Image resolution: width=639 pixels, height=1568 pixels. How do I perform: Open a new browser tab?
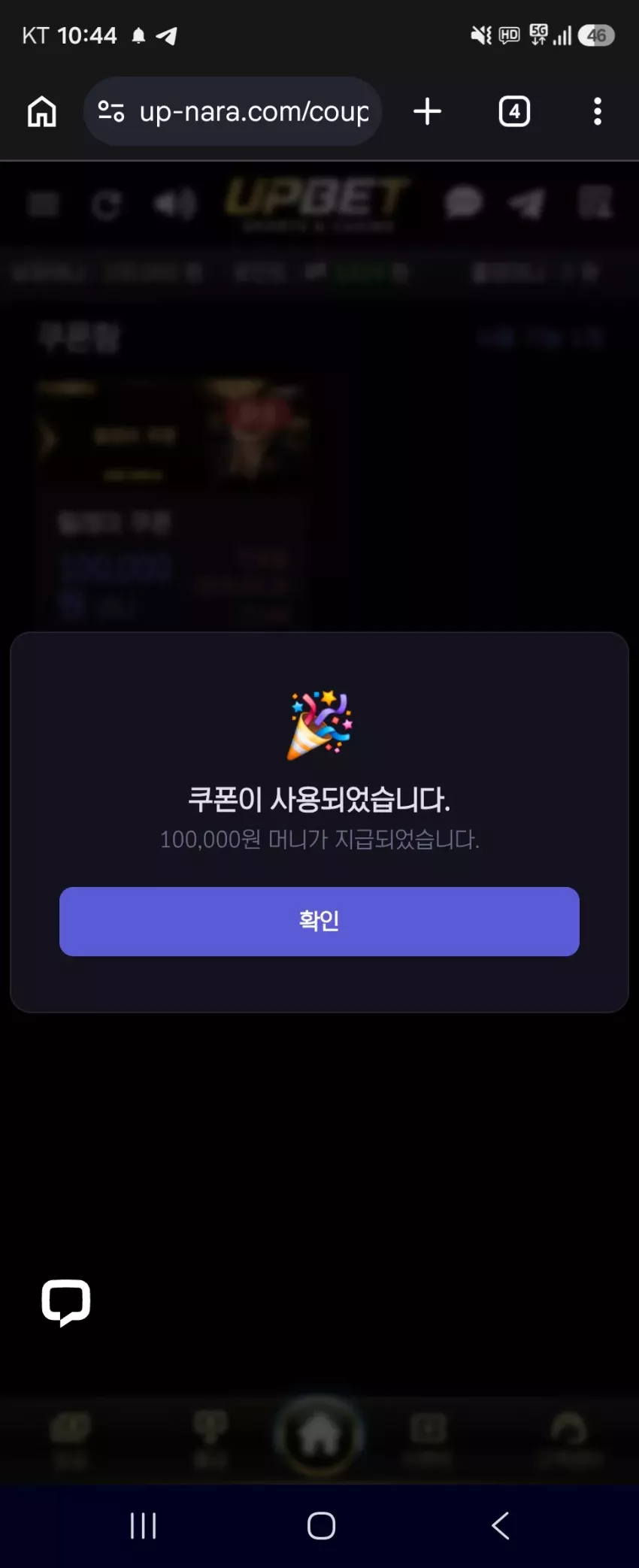[x=427, y=111]
